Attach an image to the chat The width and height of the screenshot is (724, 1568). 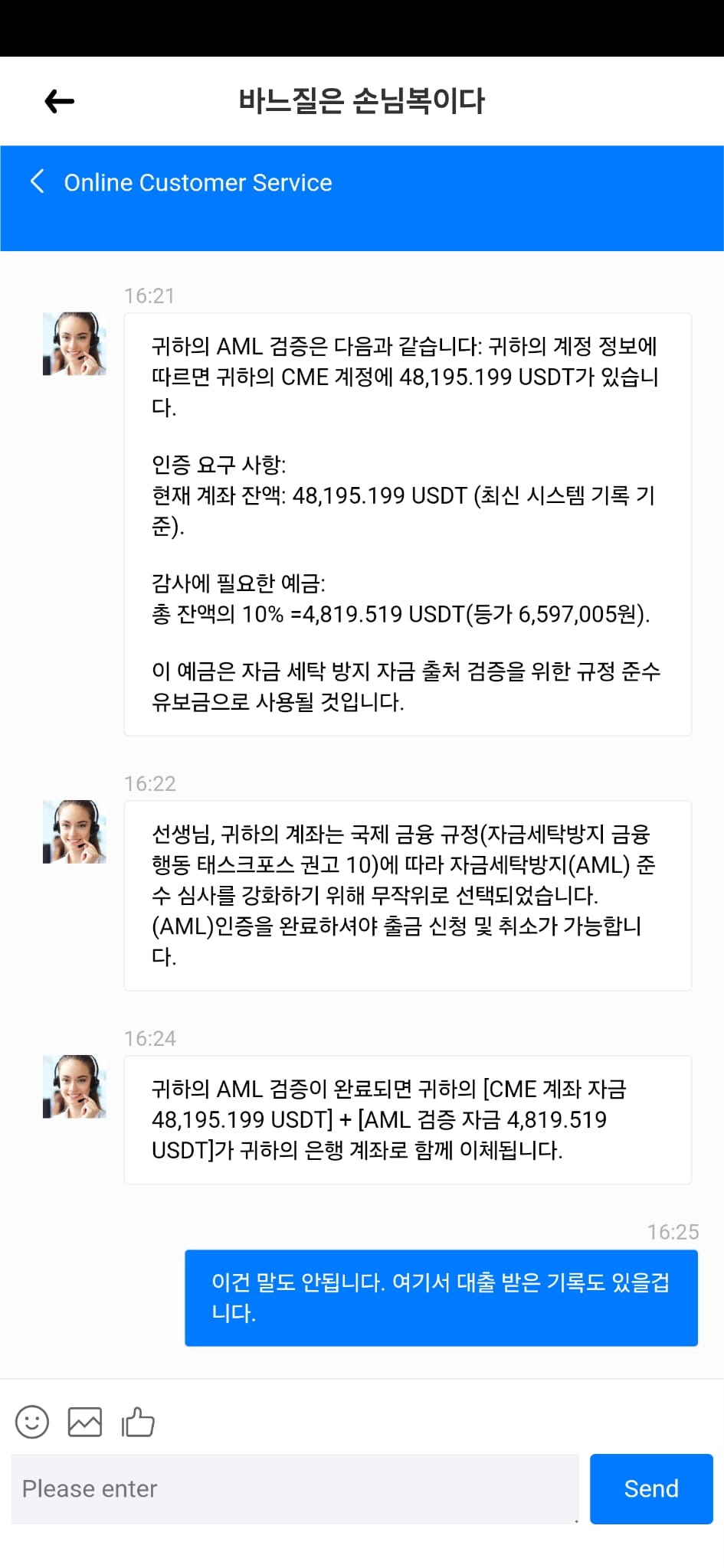(85, 1423)
